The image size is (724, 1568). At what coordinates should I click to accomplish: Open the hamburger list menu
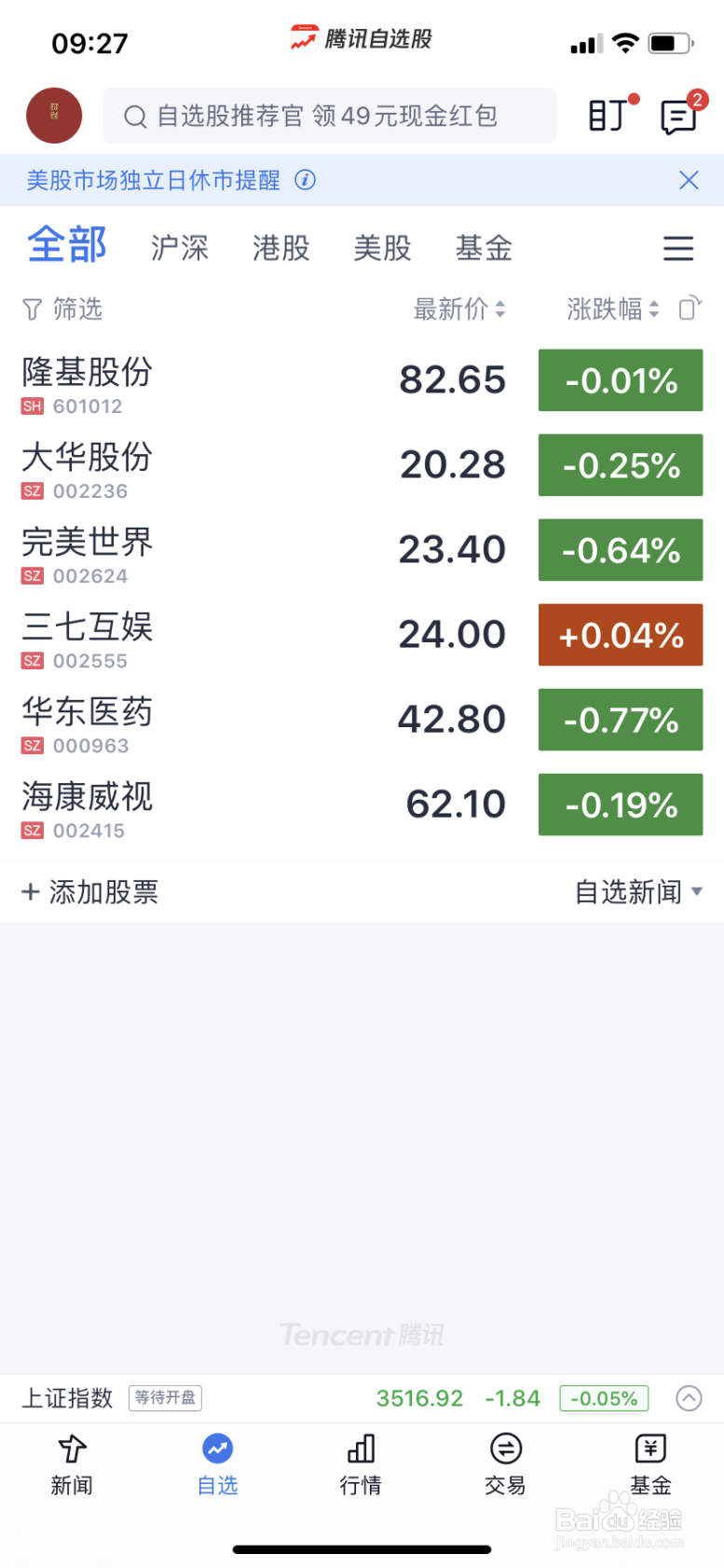pos(678,248)
